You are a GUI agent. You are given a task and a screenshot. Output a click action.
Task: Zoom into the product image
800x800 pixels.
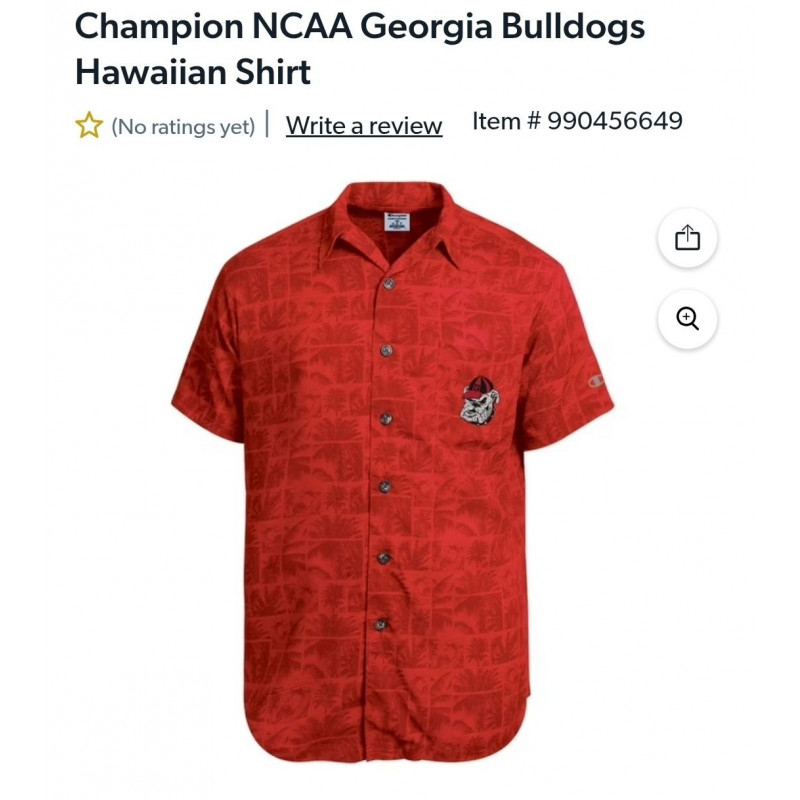click(x=687, y=319)
